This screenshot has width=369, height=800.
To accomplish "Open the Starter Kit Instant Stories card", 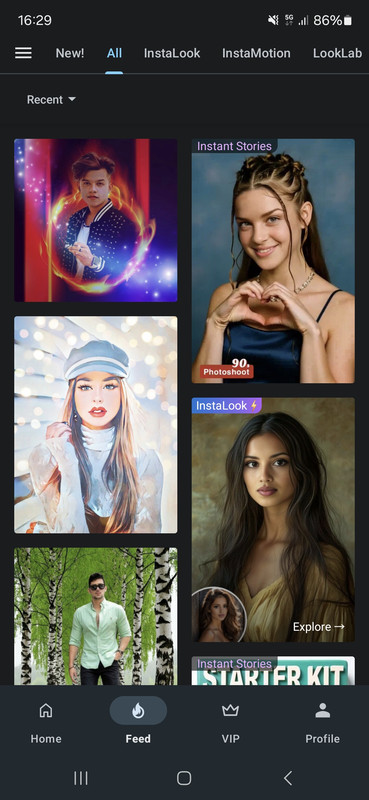I will click(273, 670).
